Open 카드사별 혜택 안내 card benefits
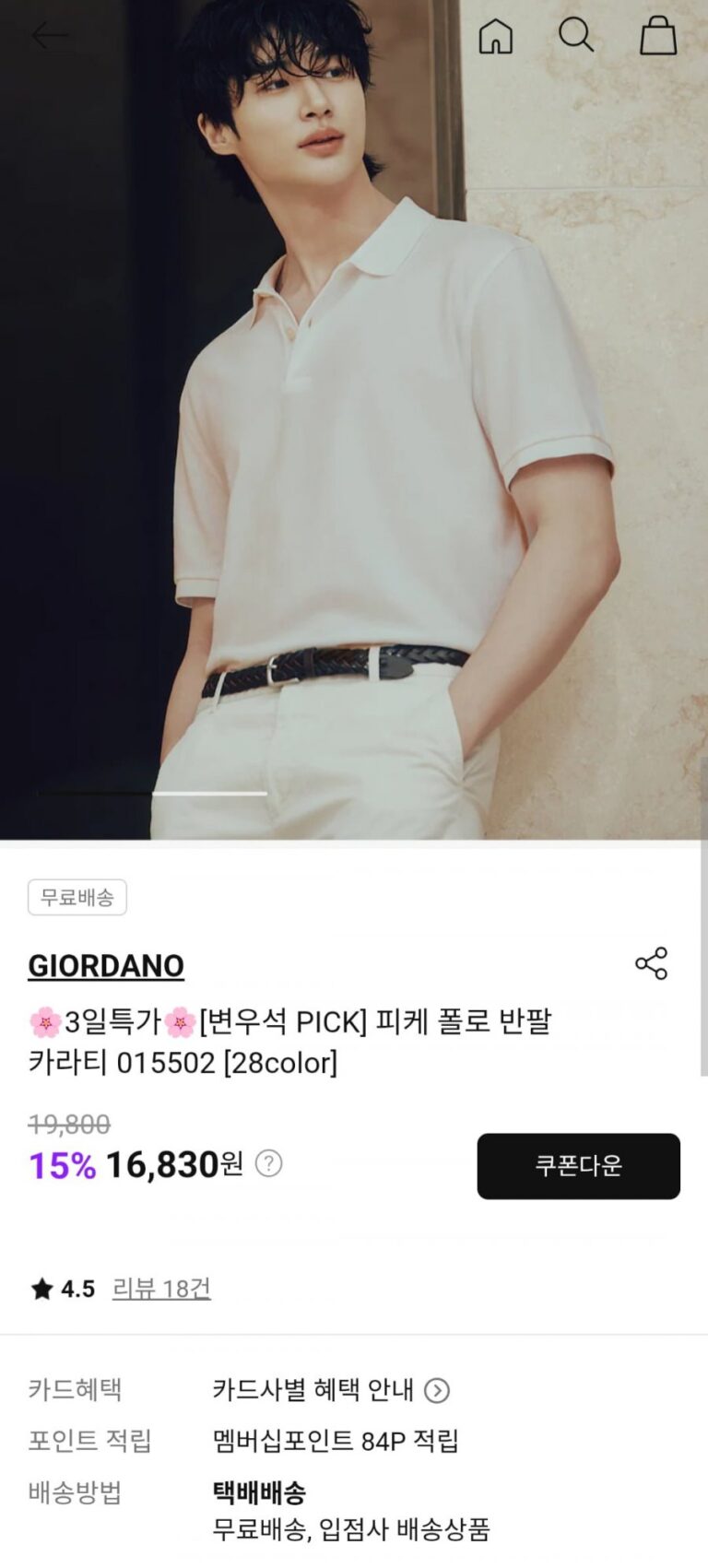 click(330, 1390)
